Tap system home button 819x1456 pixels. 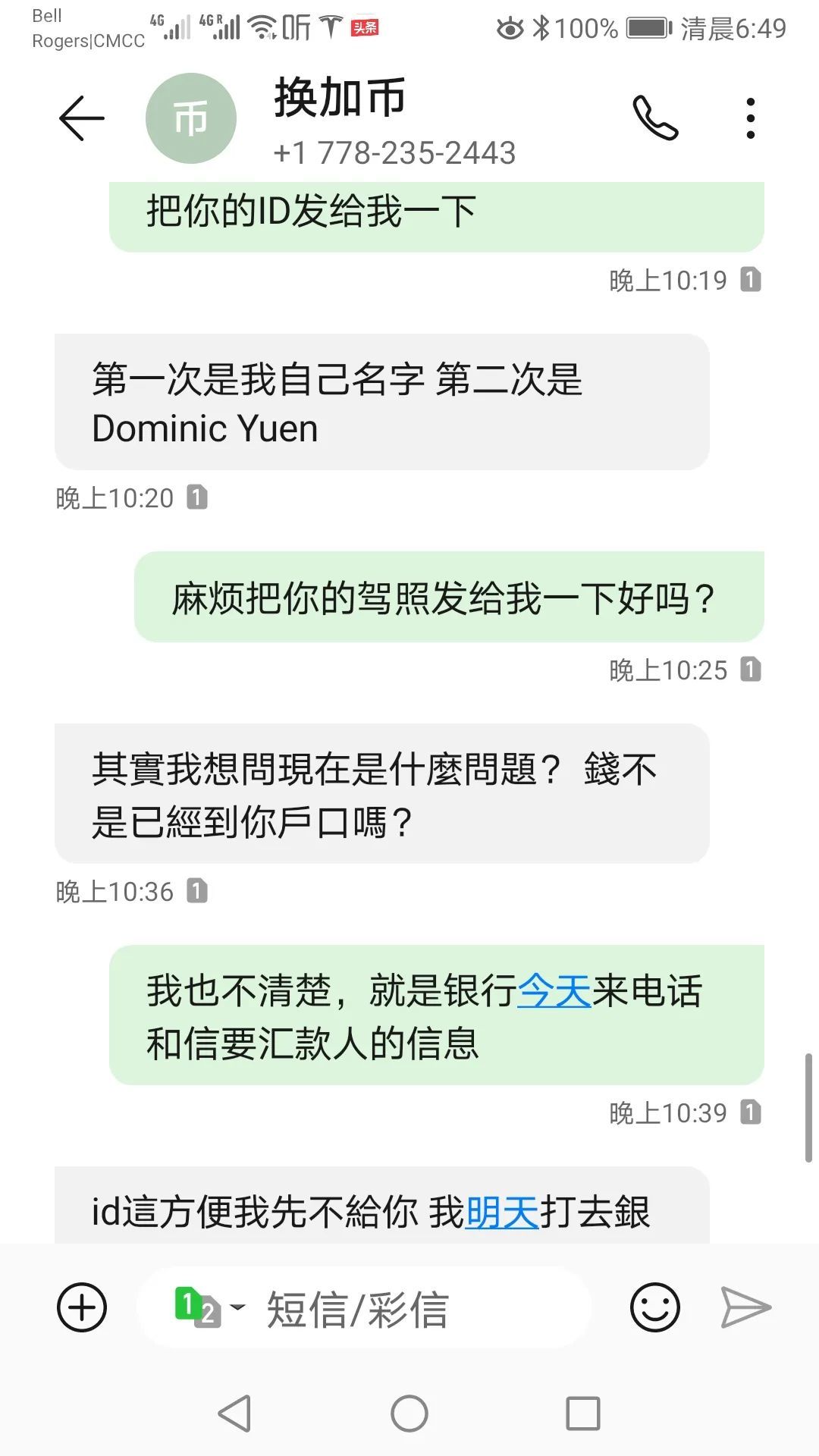pyautogui.click(x=409, y=1414)
